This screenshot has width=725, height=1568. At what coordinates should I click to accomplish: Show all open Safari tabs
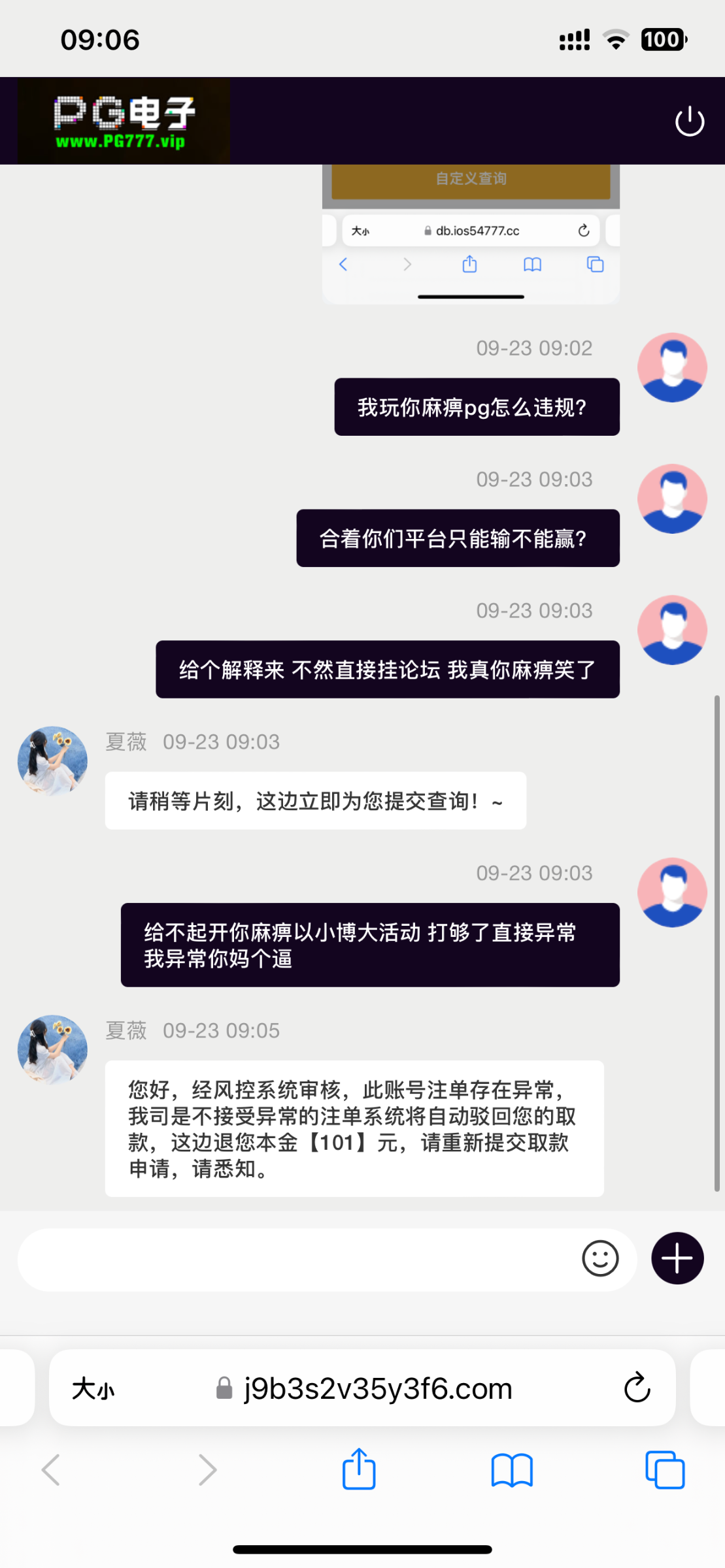point(665,1470)
